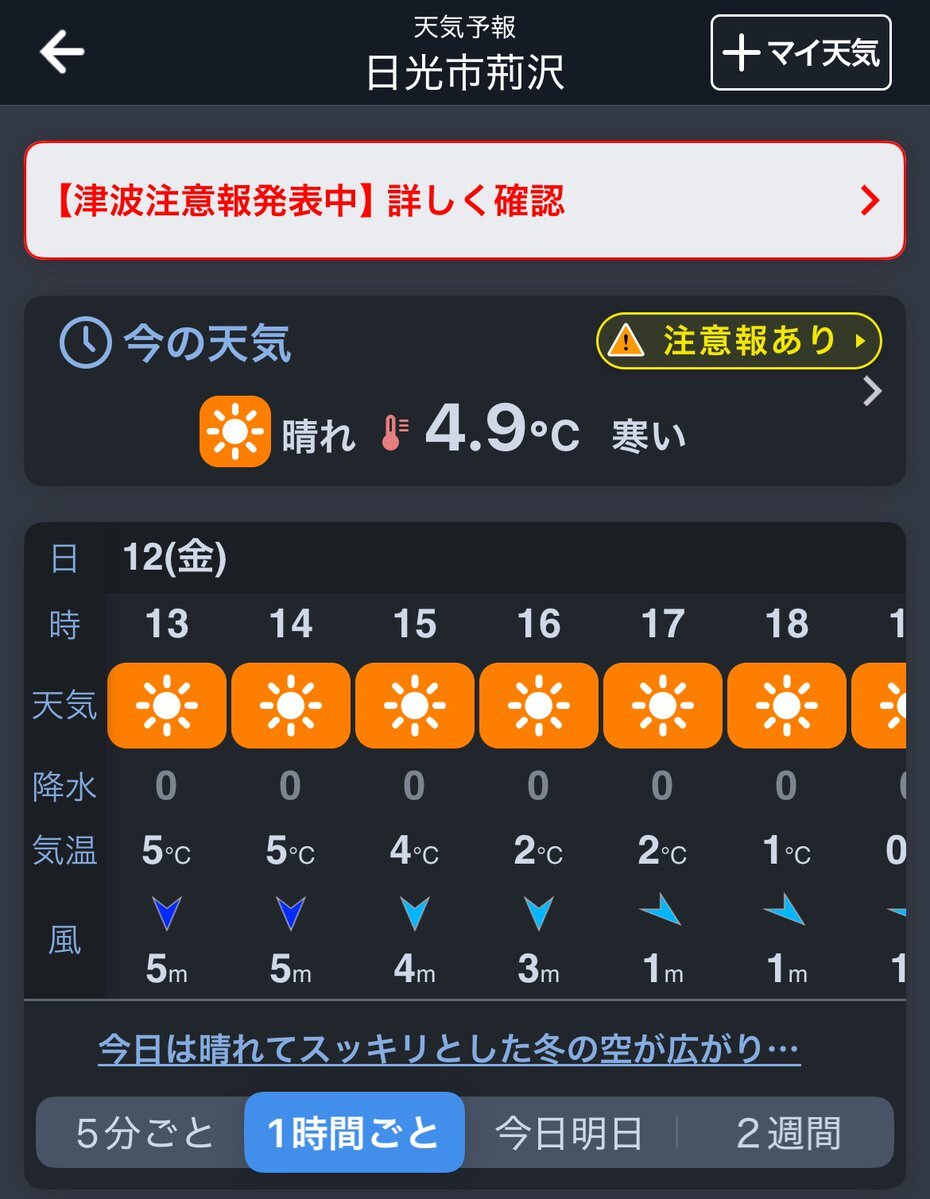
Task: Expand the 今の天気 card chevron
Action: pos(872,393)
